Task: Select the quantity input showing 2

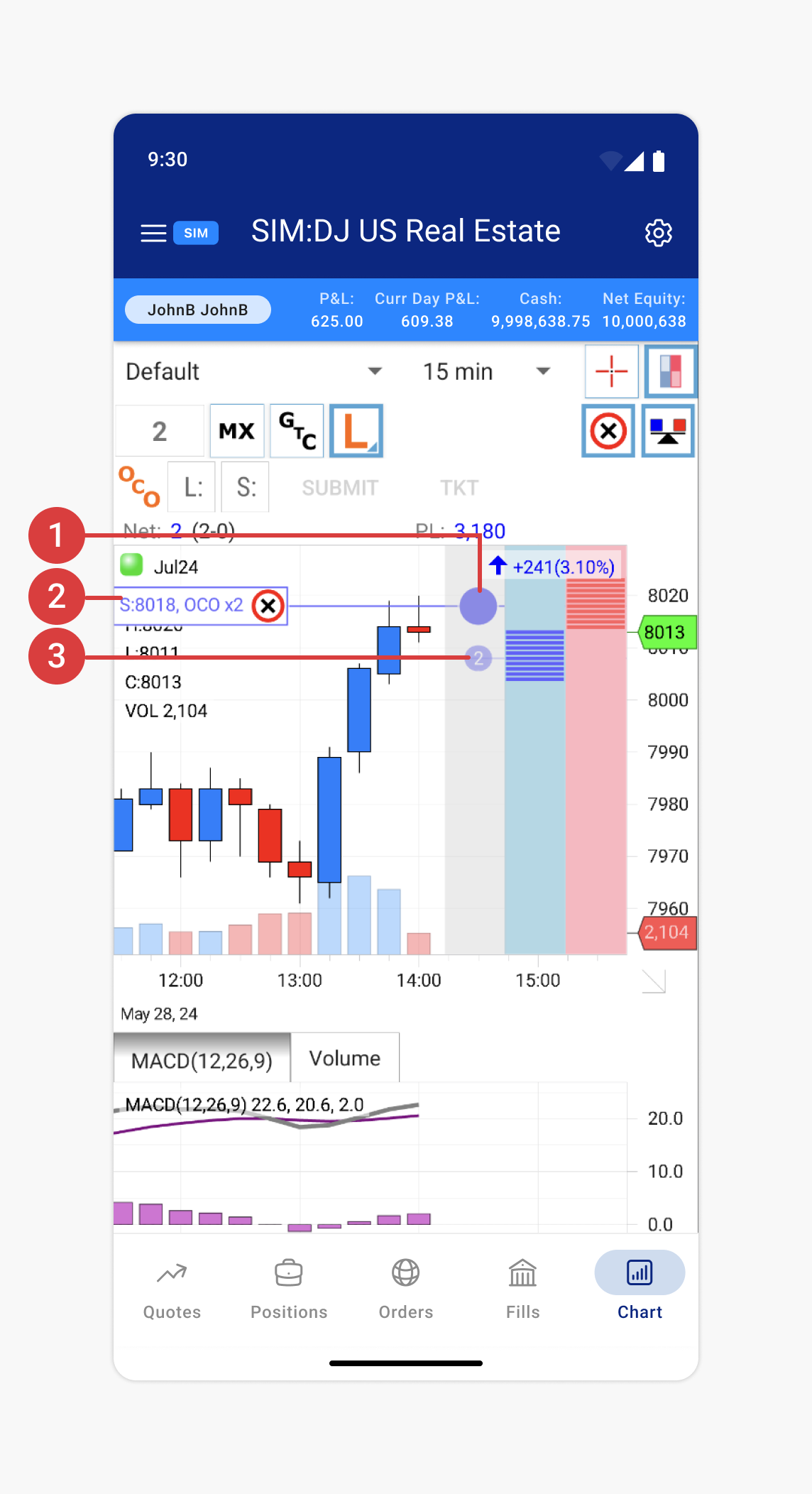Action: 159,430
